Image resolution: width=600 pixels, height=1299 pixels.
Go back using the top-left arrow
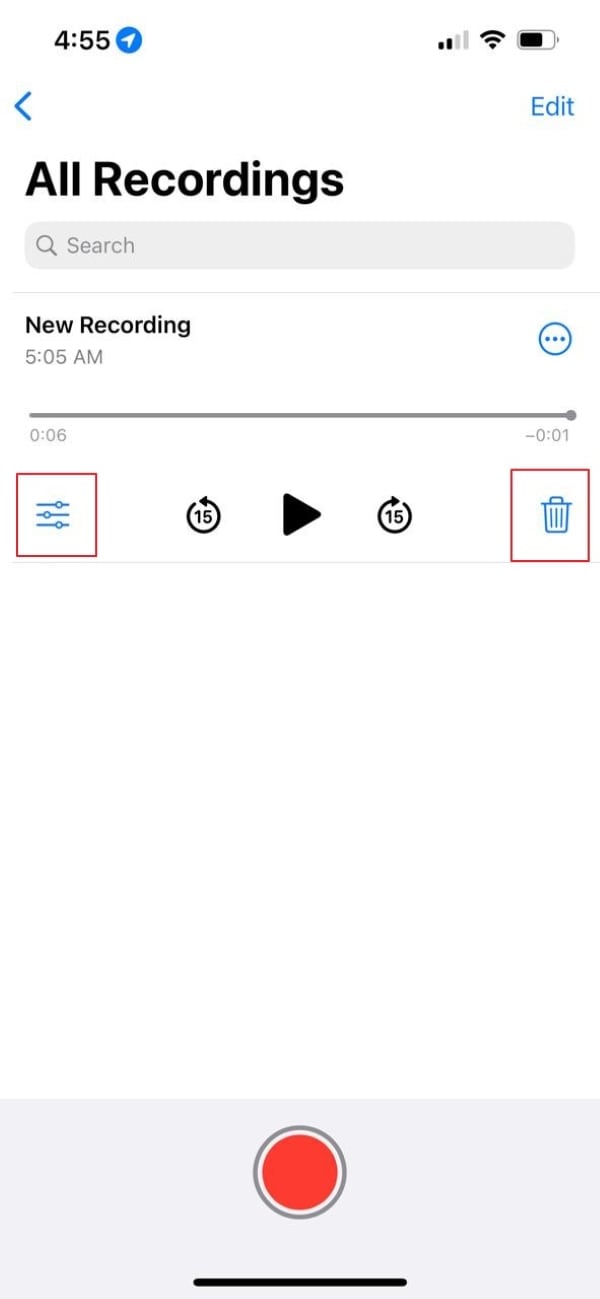(24, 106)
